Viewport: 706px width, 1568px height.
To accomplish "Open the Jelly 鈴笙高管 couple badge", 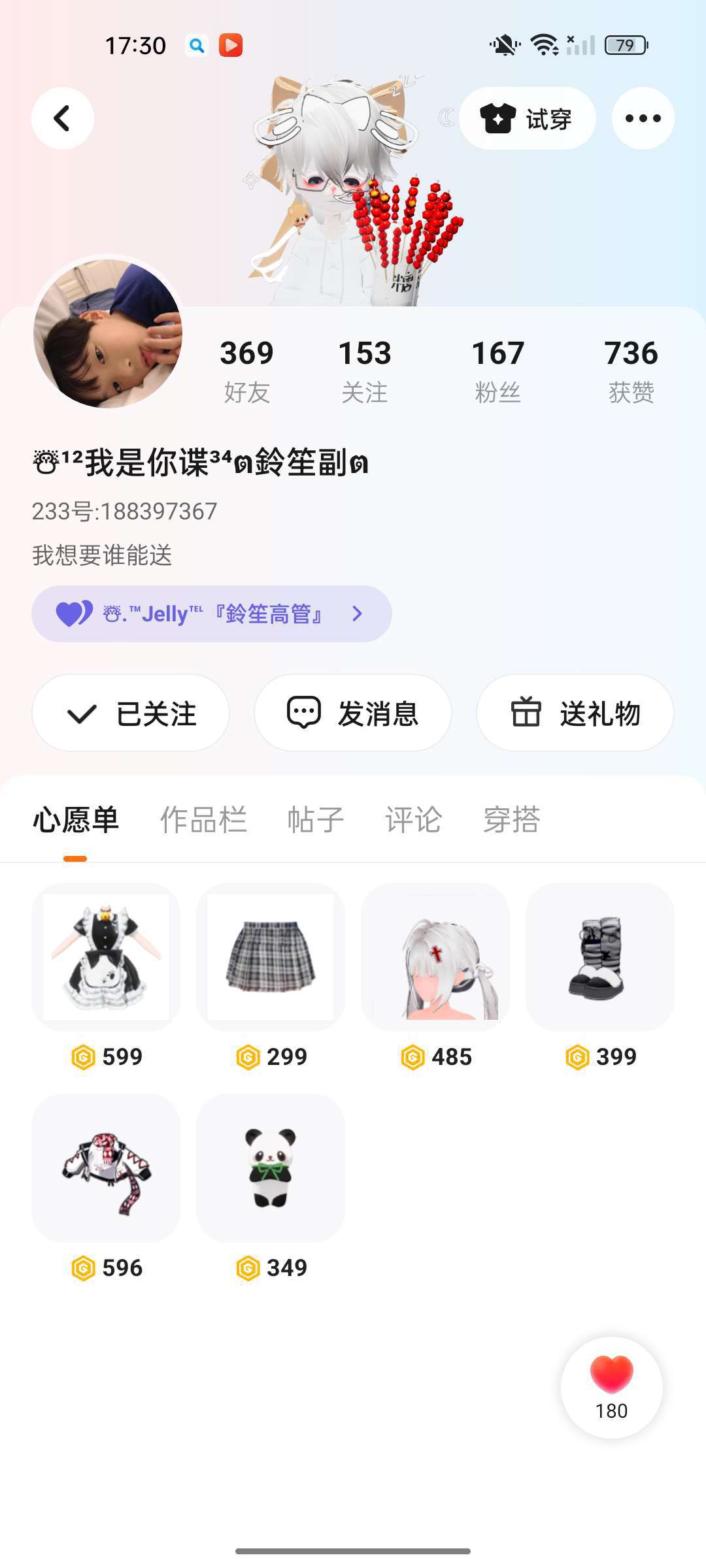I will click(x=212, y=613).
